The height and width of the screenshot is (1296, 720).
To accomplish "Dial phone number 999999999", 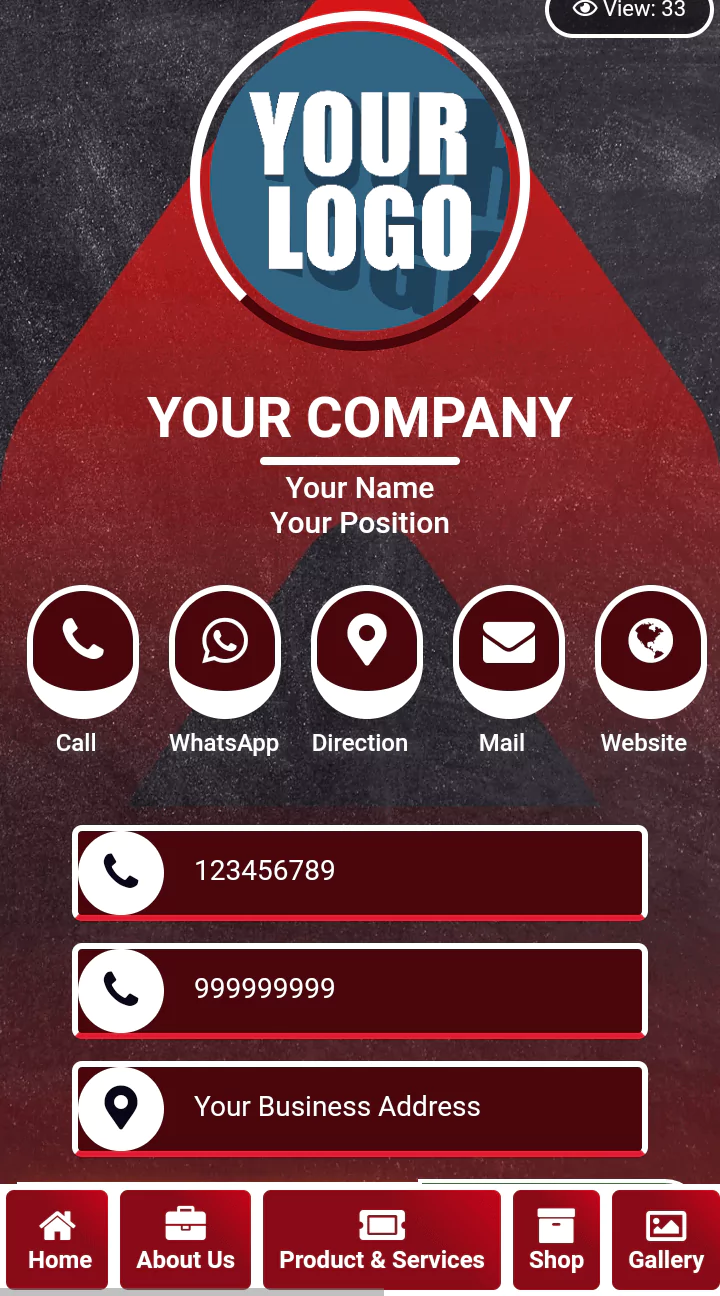I will [360, 990].
